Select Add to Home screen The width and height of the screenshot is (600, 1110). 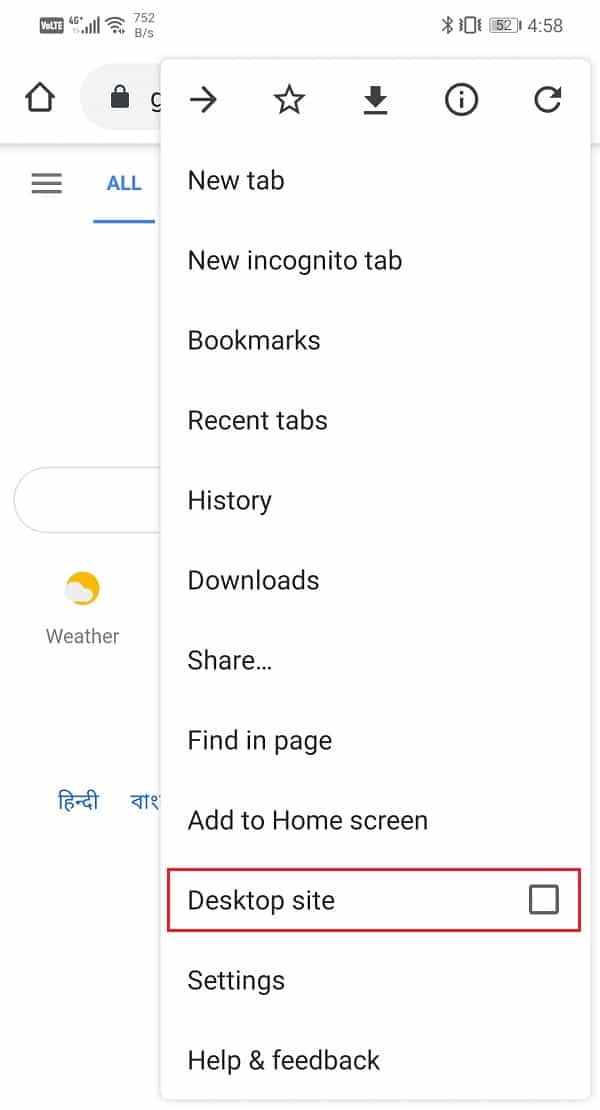[375, 820]
